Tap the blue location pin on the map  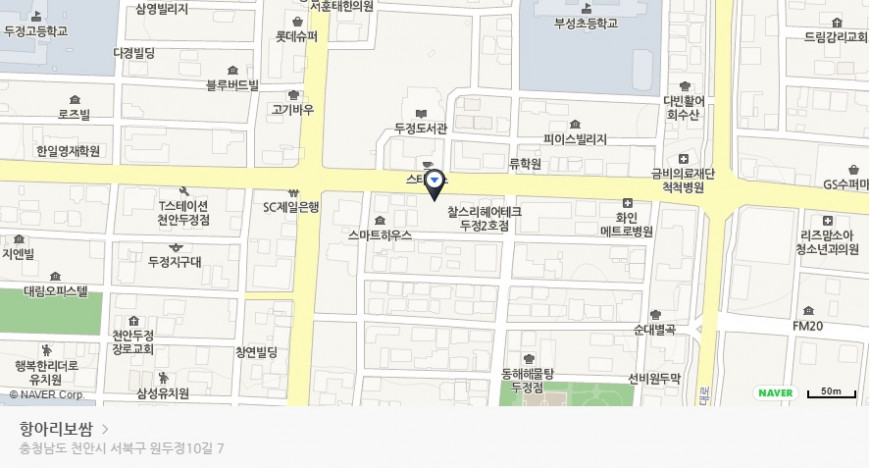pos(434,185)
